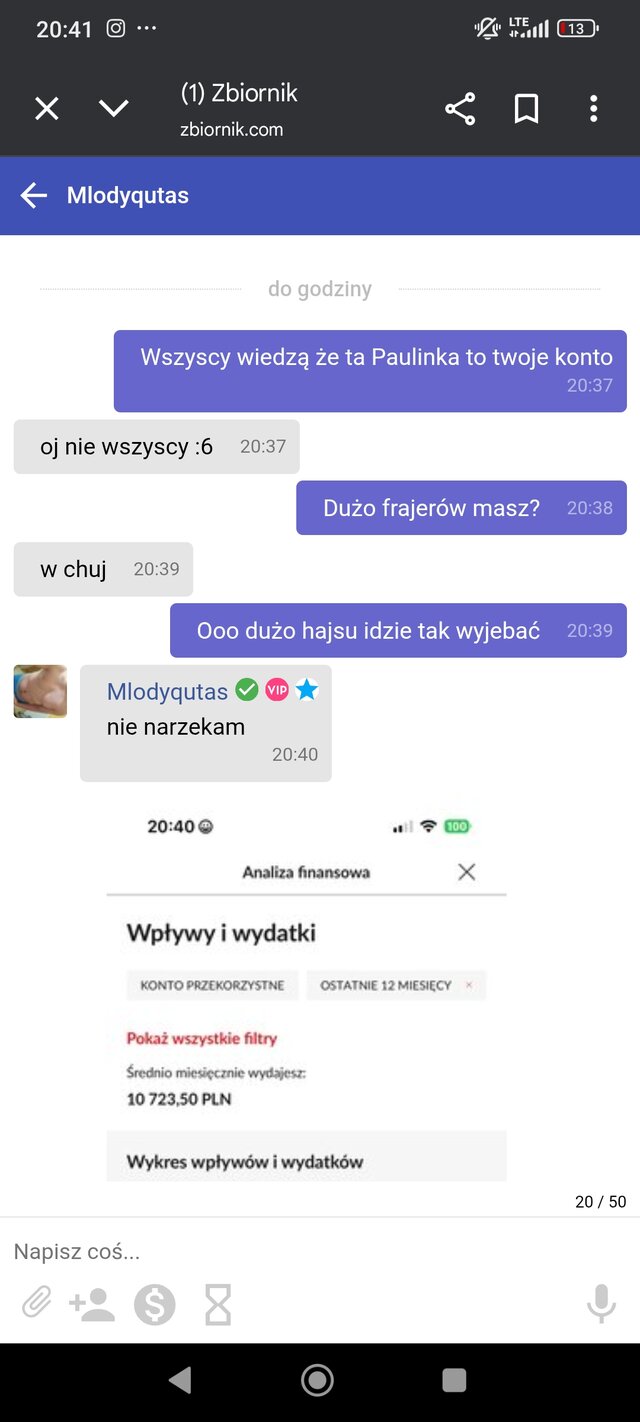Expand the browser dropdown chevron
640x1422 pixels.
pos(114,108)
